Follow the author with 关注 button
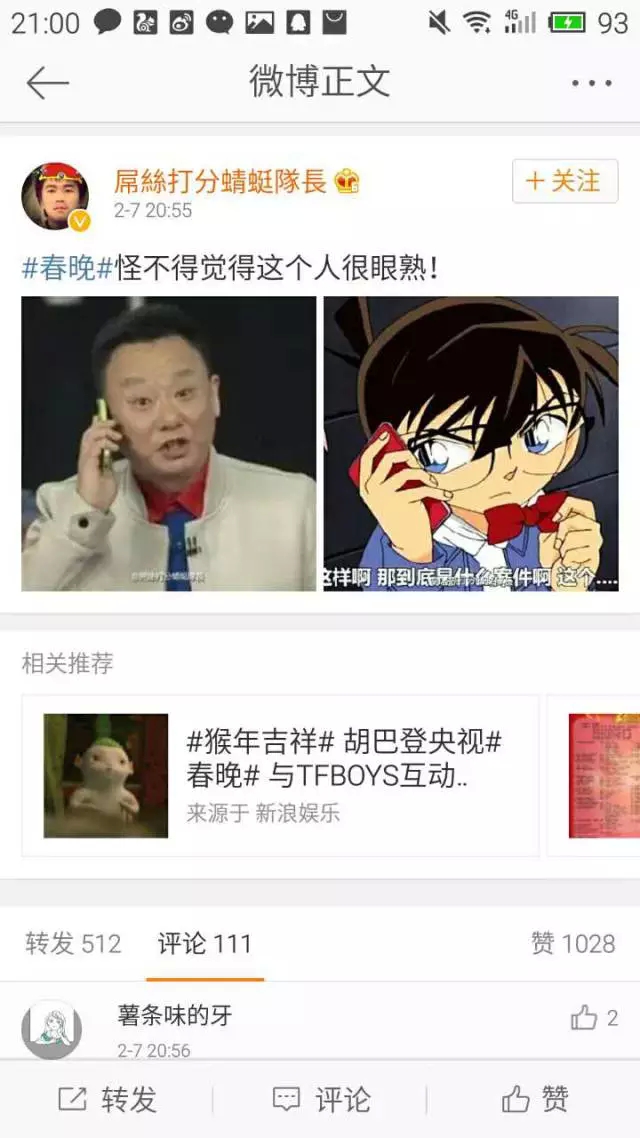Screen dimensions: 640x1138 (x=565, y=181)
